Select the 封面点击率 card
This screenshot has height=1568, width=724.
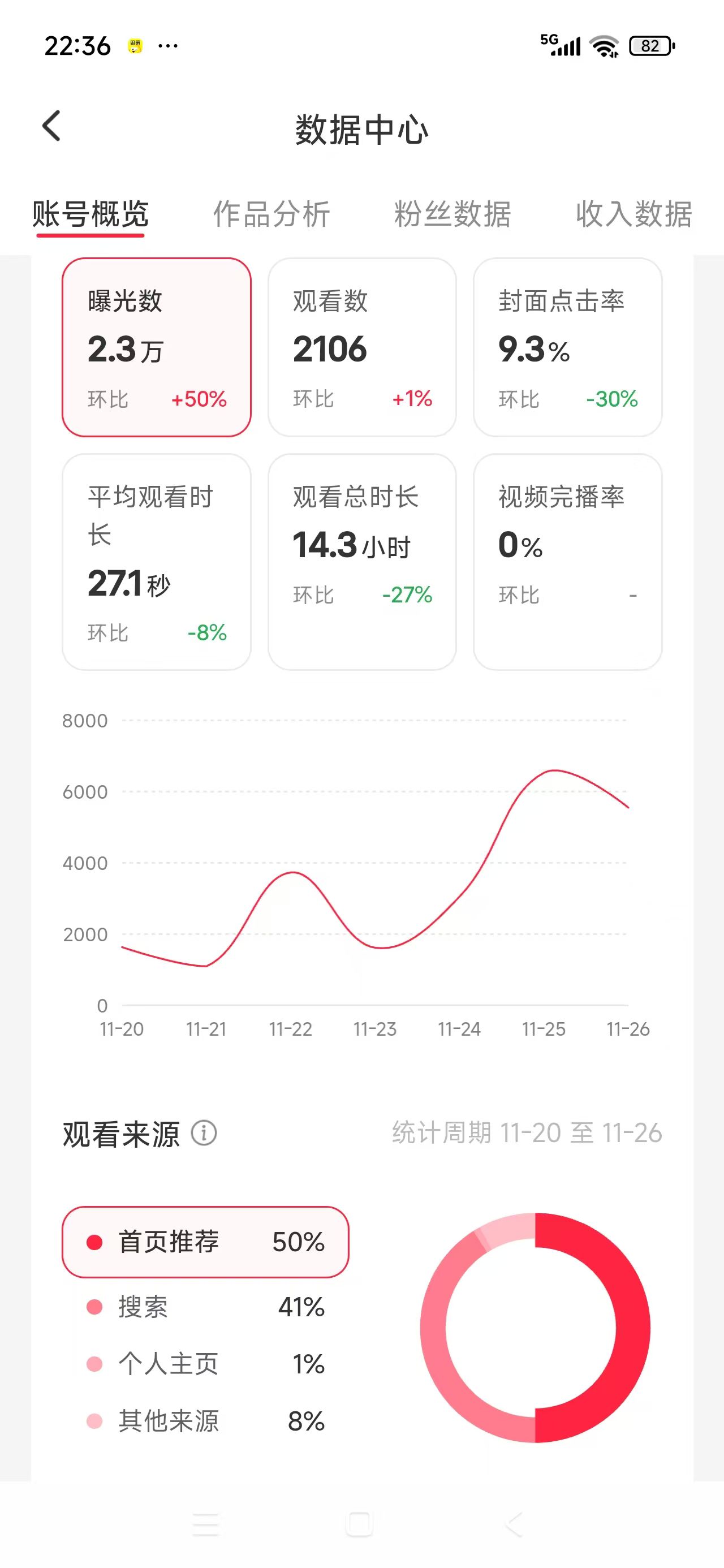pos(567,347)
